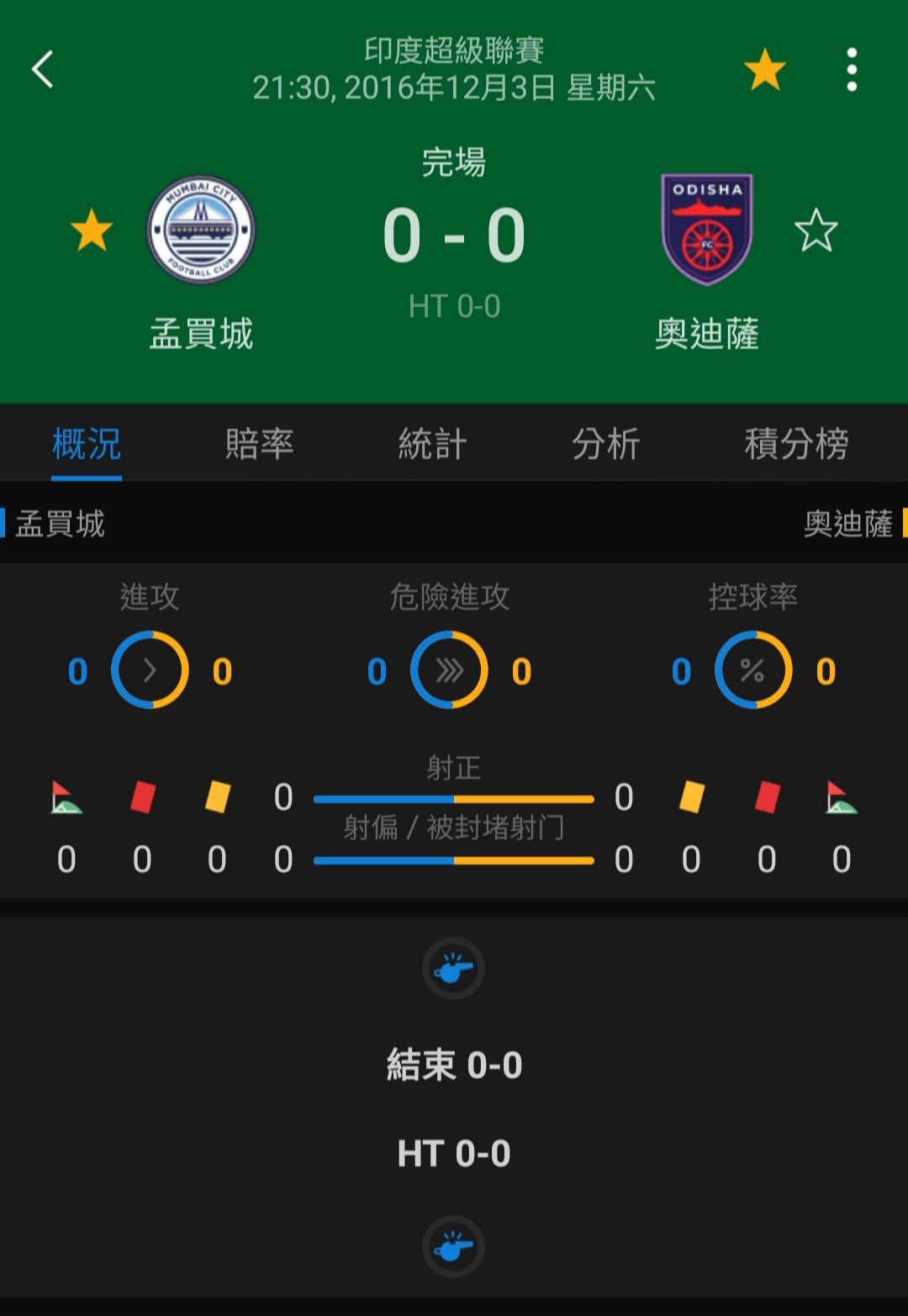Select the 概況 tab
908x1316 pixels.
coord(87,443)
